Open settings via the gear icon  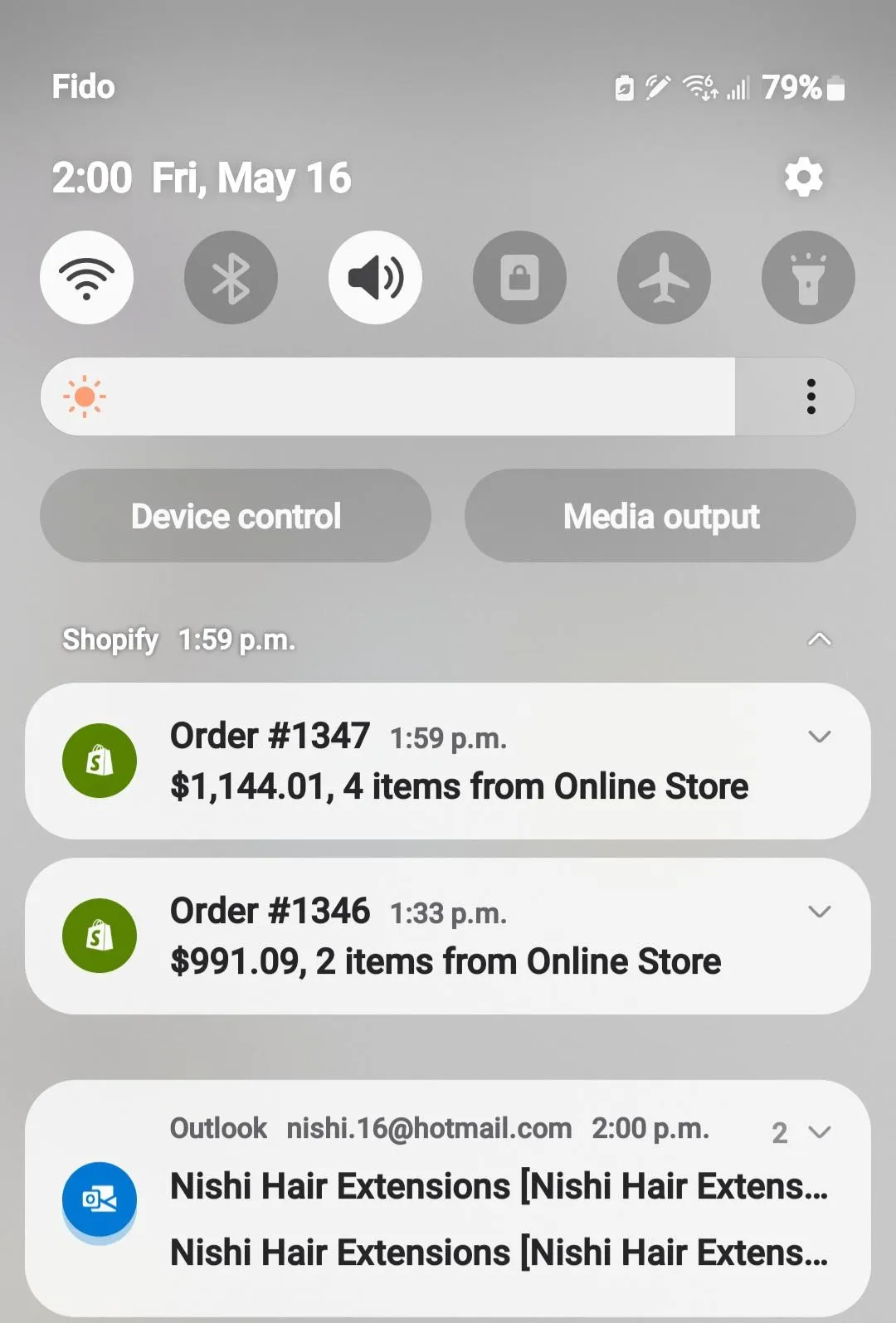pyautogui.click(x=803, y=178)
